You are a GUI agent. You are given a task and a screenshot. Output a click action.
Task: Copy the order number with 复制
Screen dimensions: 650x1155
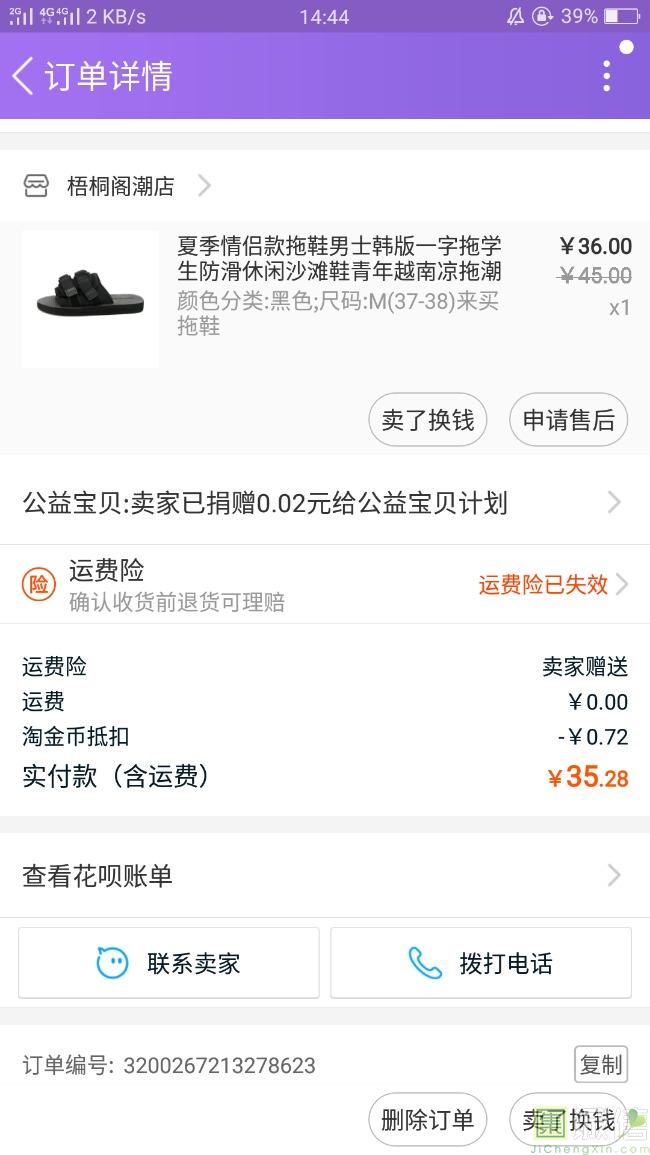[x=600, y=1065]
